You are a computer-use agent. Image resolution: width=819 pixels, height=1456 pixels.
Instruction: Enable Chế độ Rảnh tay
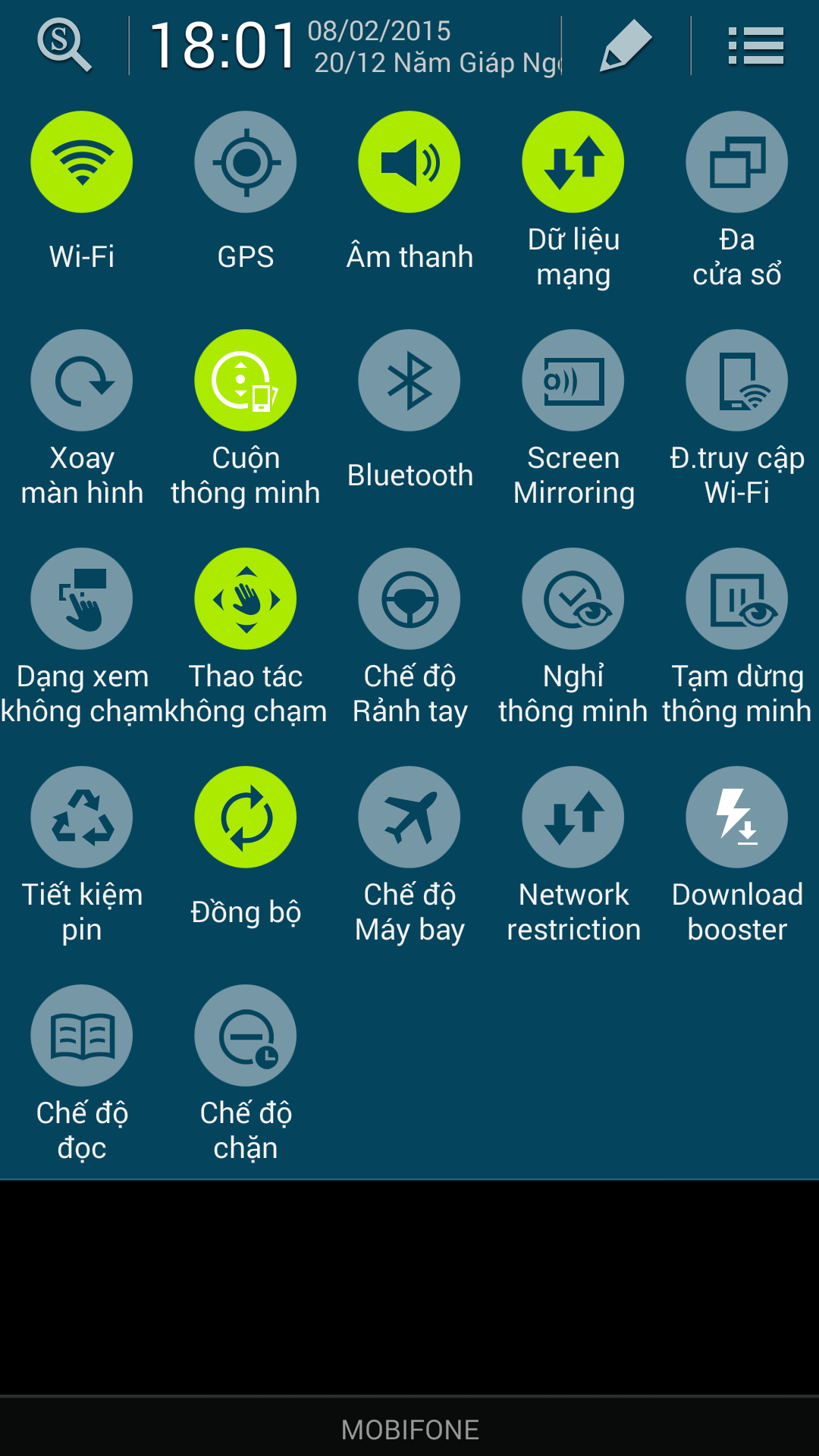coord(409,598)
